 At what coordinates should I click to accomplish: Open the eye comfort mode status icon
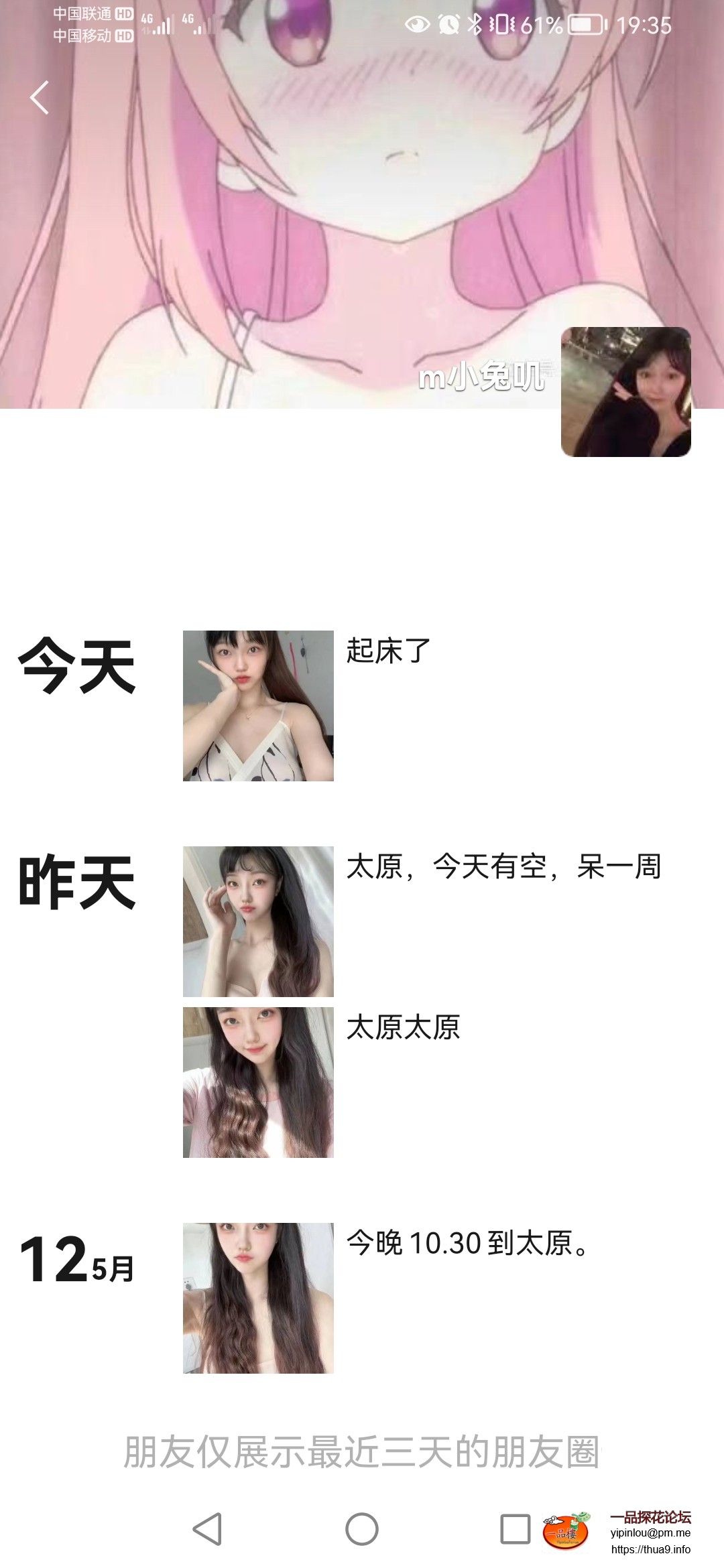(x=417, y=23)
